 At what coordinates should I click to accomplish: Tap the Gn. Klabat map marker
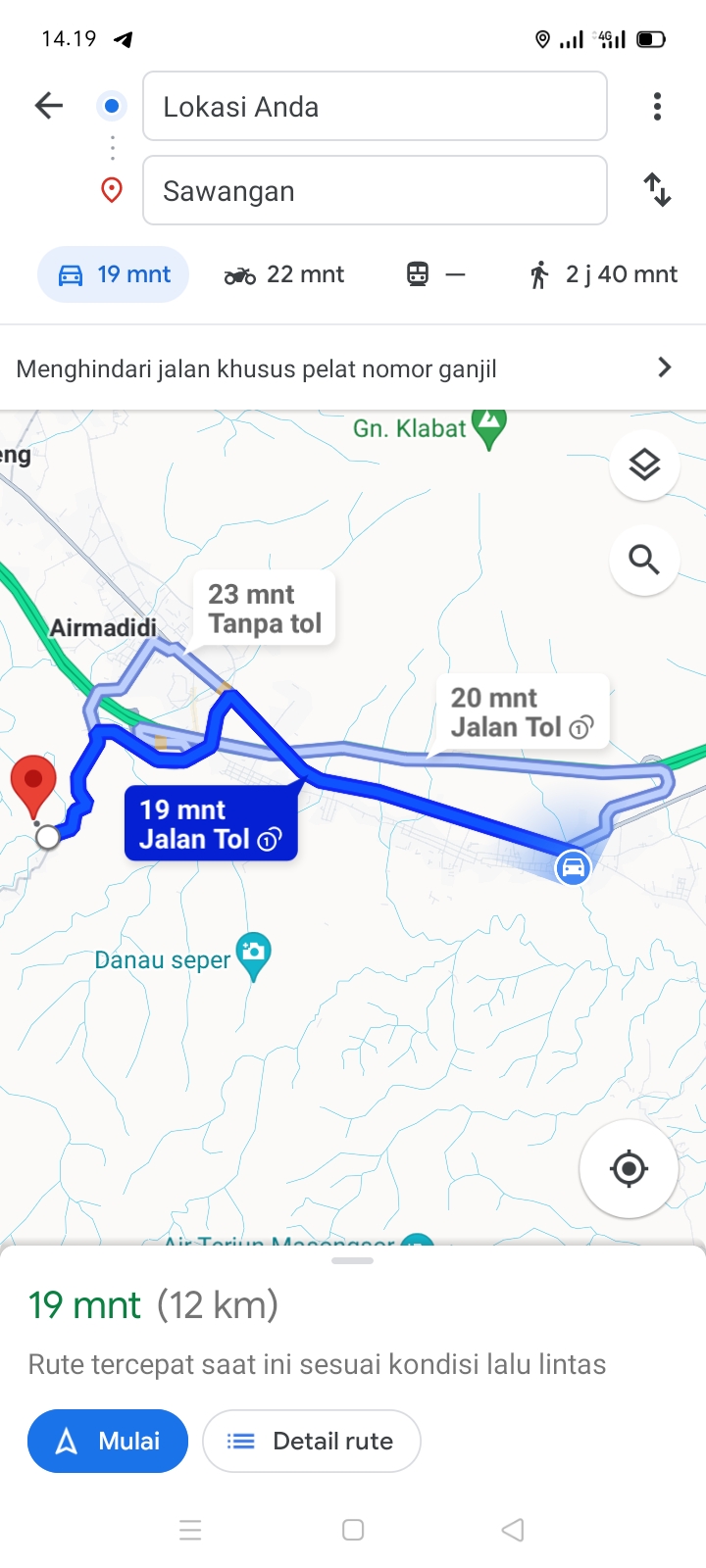click(x=489, y=428)
